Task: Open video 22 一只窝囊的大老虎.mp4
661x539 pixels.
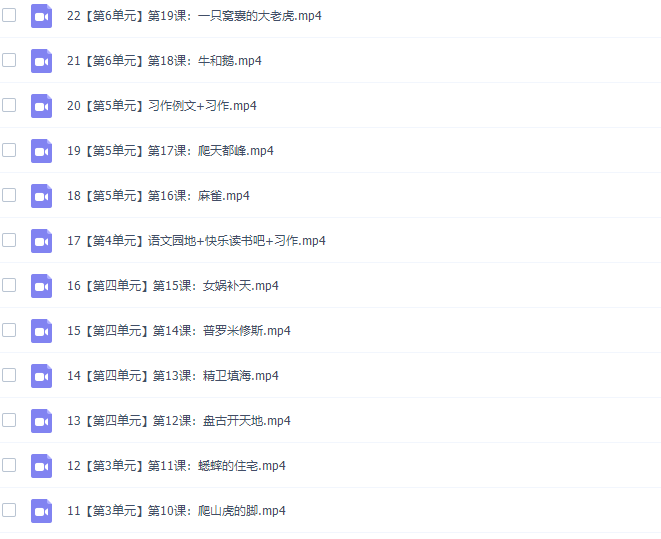Action: (x=194, y=16)
